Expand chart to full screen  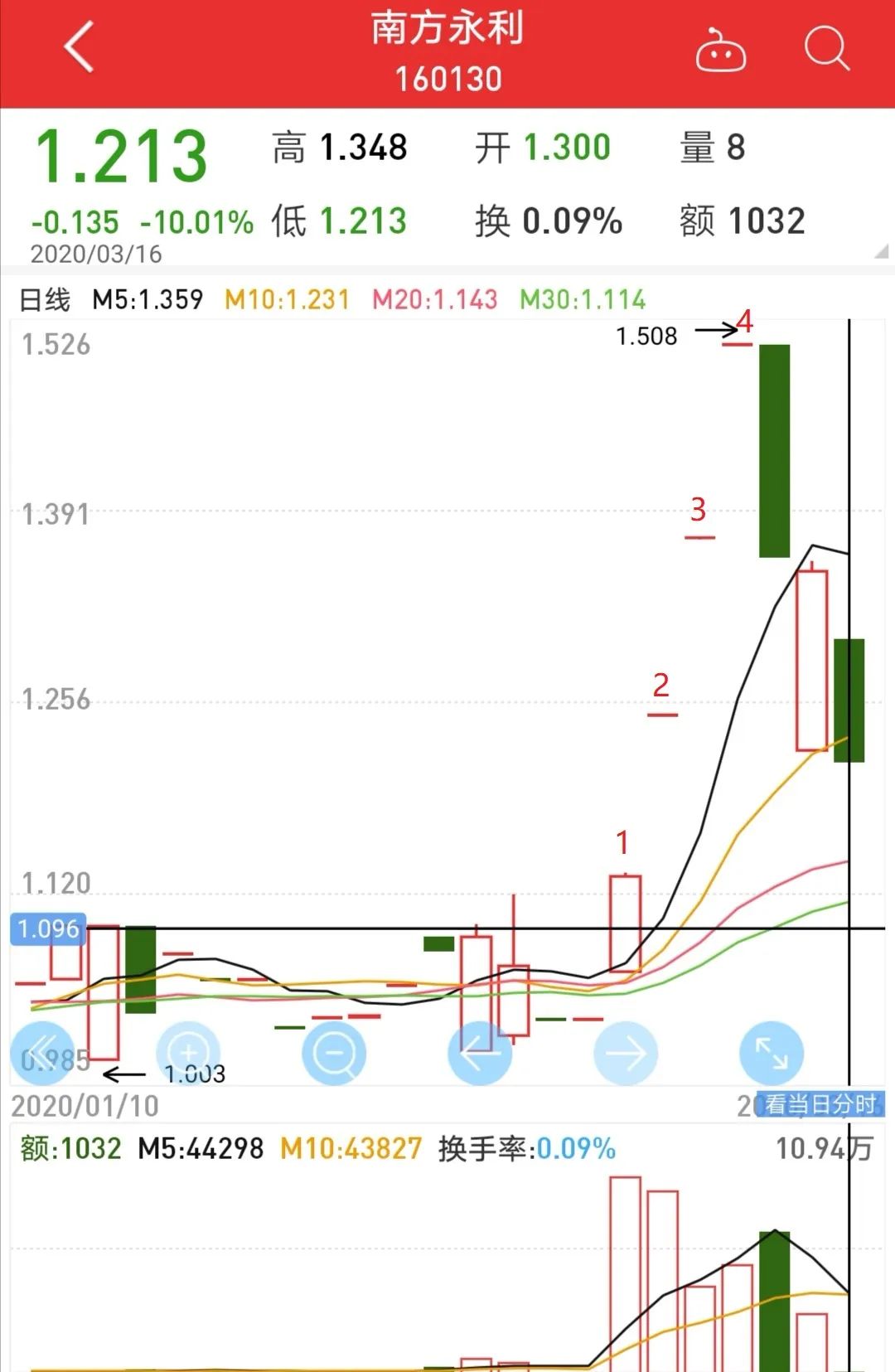pyautogui.click(x=772, y=1053)
